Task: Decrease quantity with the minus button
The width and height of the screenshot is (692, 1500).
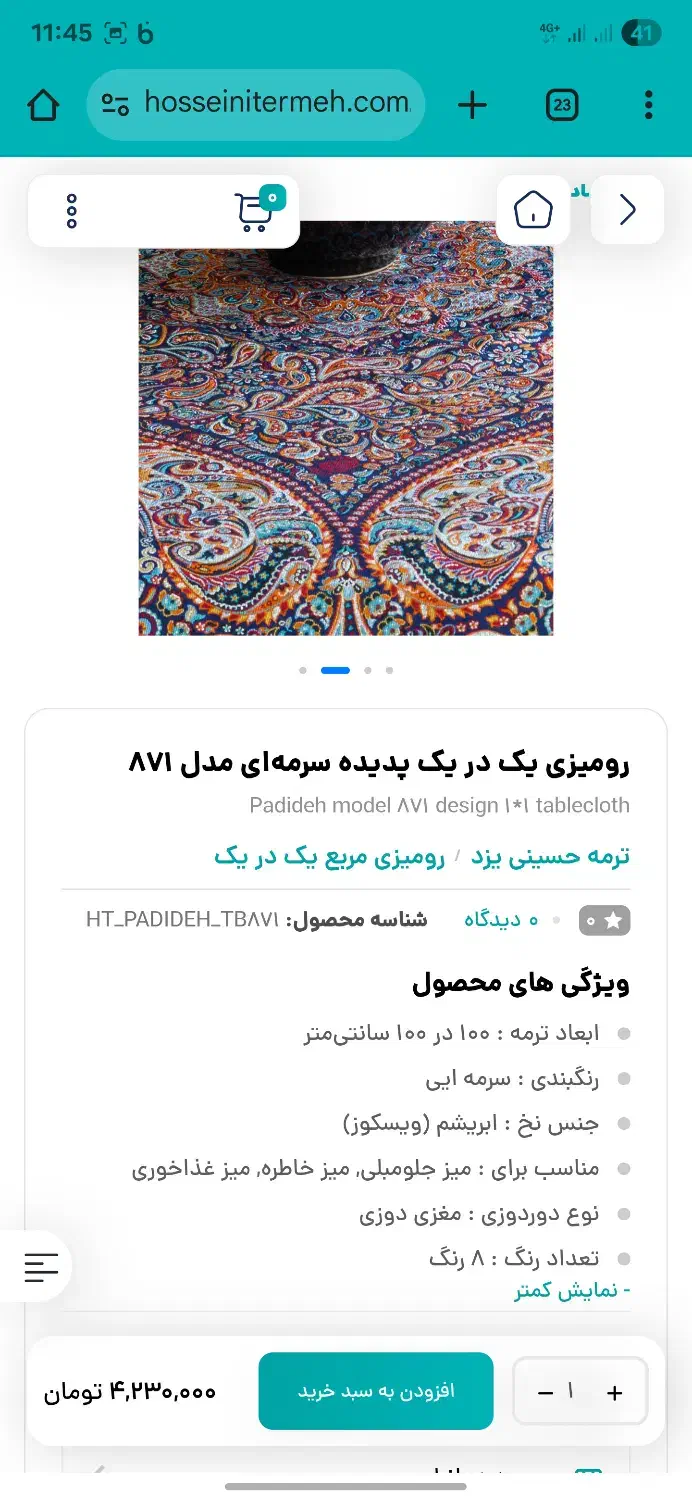Action: point(545,1392)
